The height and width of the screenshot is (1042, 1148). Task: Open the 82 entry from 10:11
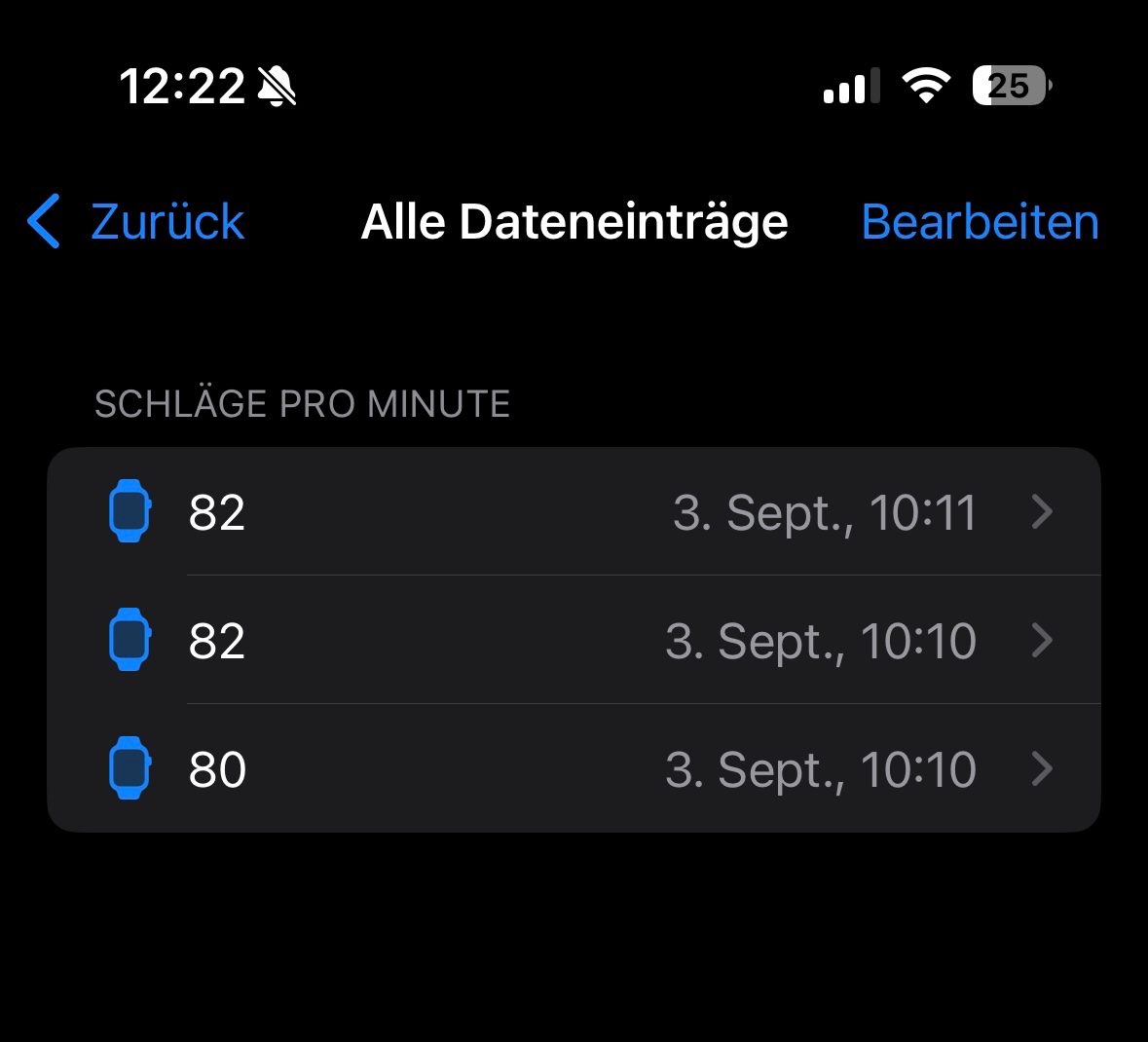574,512
